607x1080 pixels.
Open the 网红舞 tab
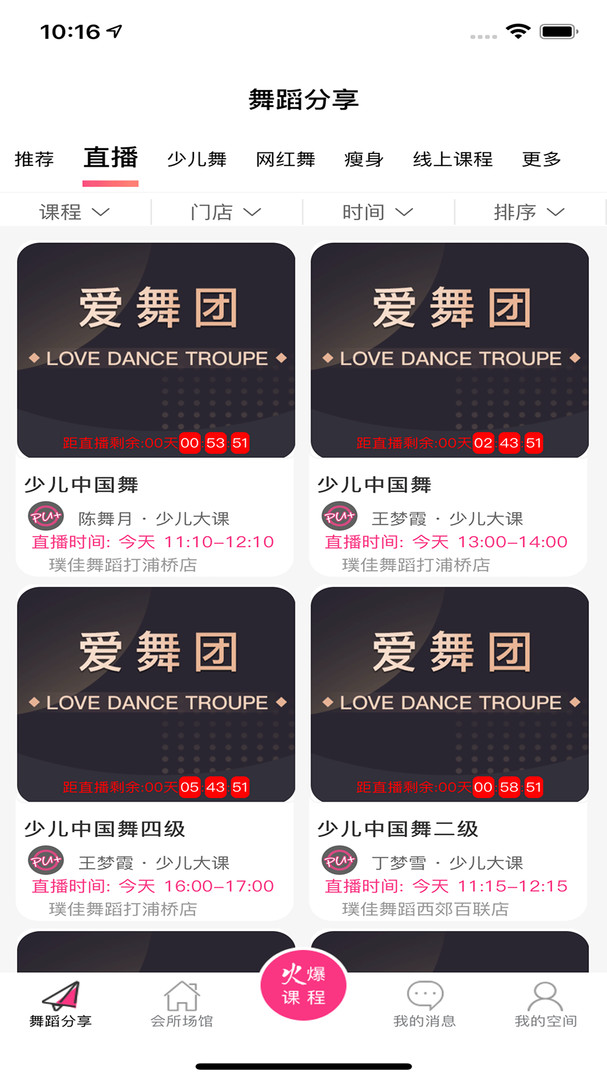click(x=285, y=159)
